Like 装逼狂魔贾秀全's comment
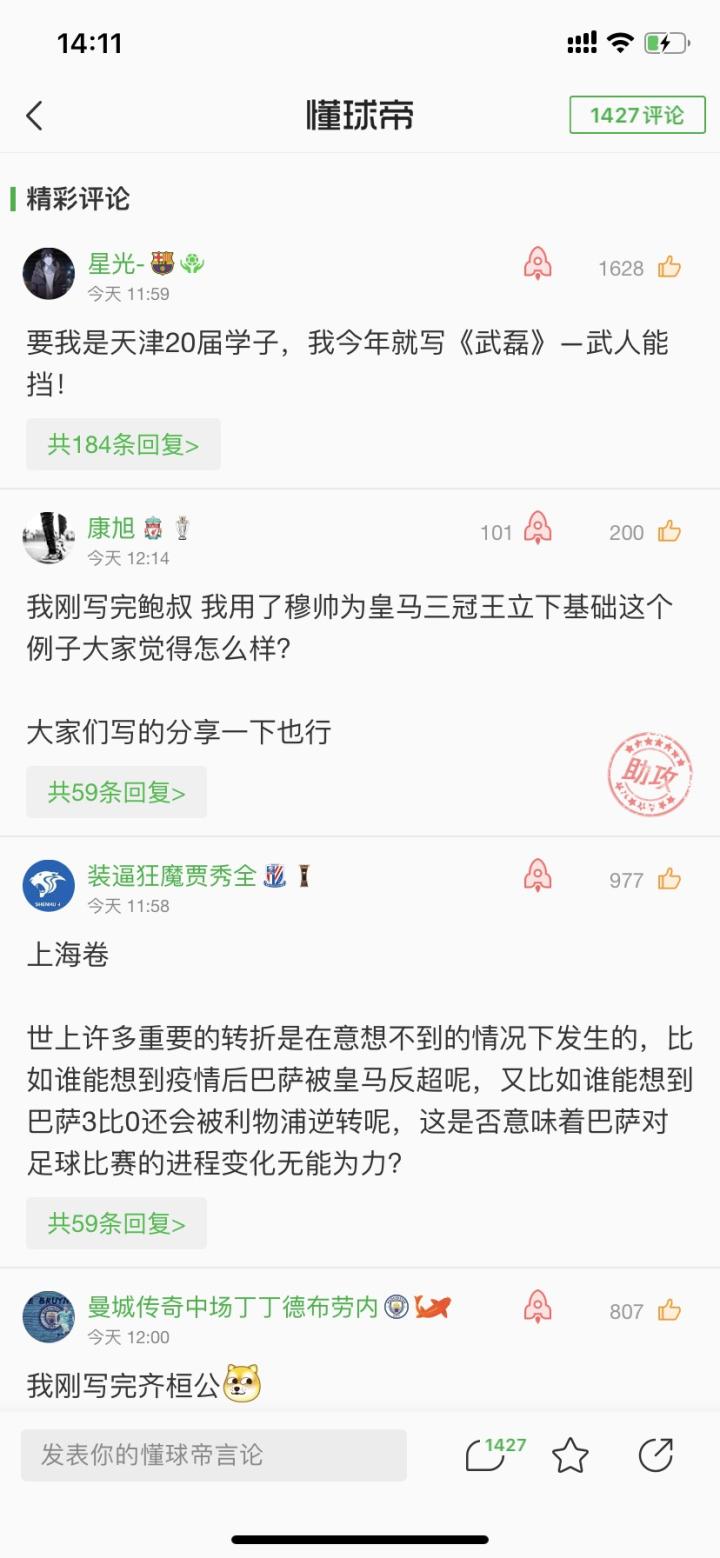Screen dimensions: 720x1558 click(x=669, y=880)
